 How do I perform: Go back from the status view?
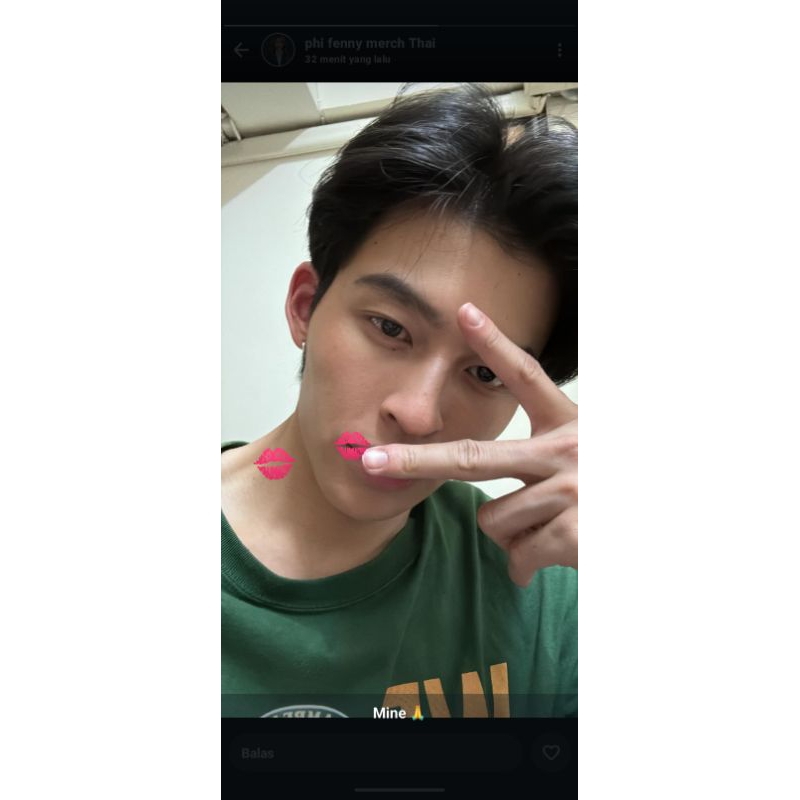(x=241, y=50)
